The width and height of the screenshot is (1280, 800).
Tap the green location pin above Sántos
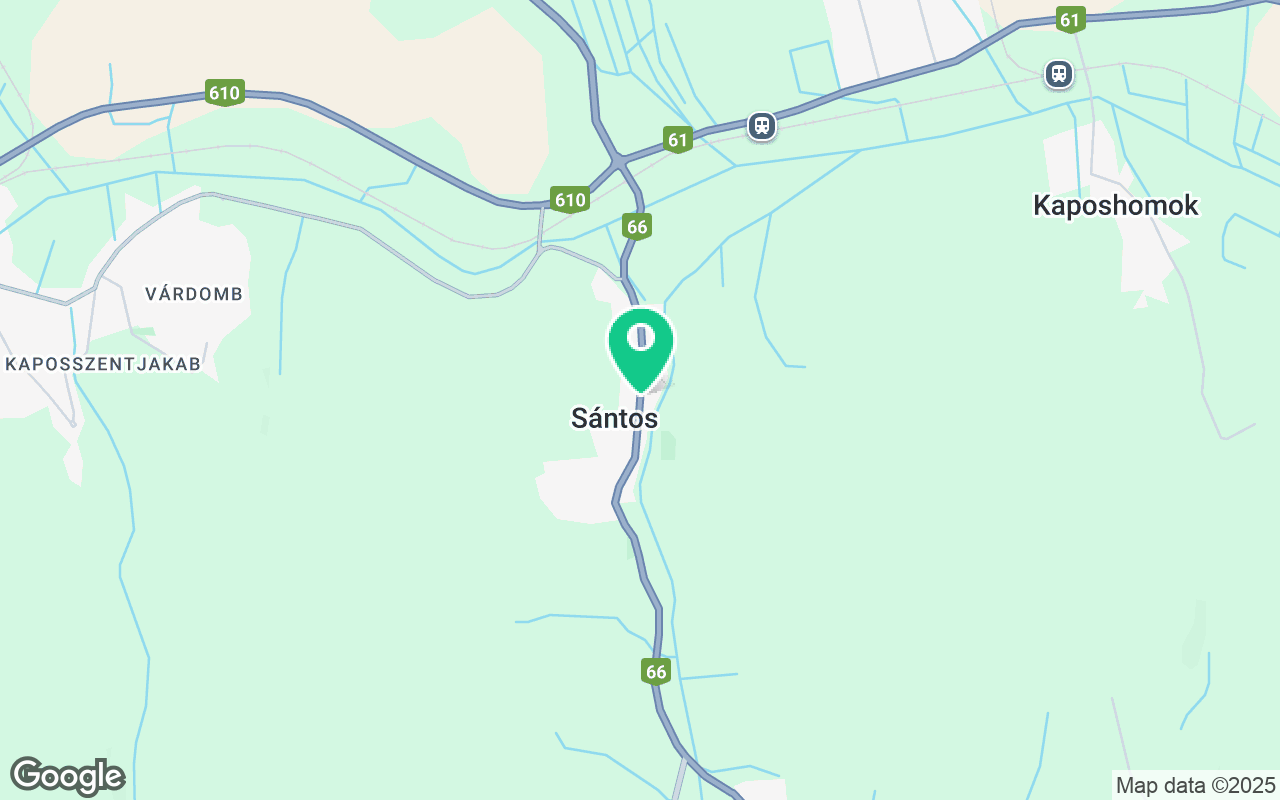[641, 347]
